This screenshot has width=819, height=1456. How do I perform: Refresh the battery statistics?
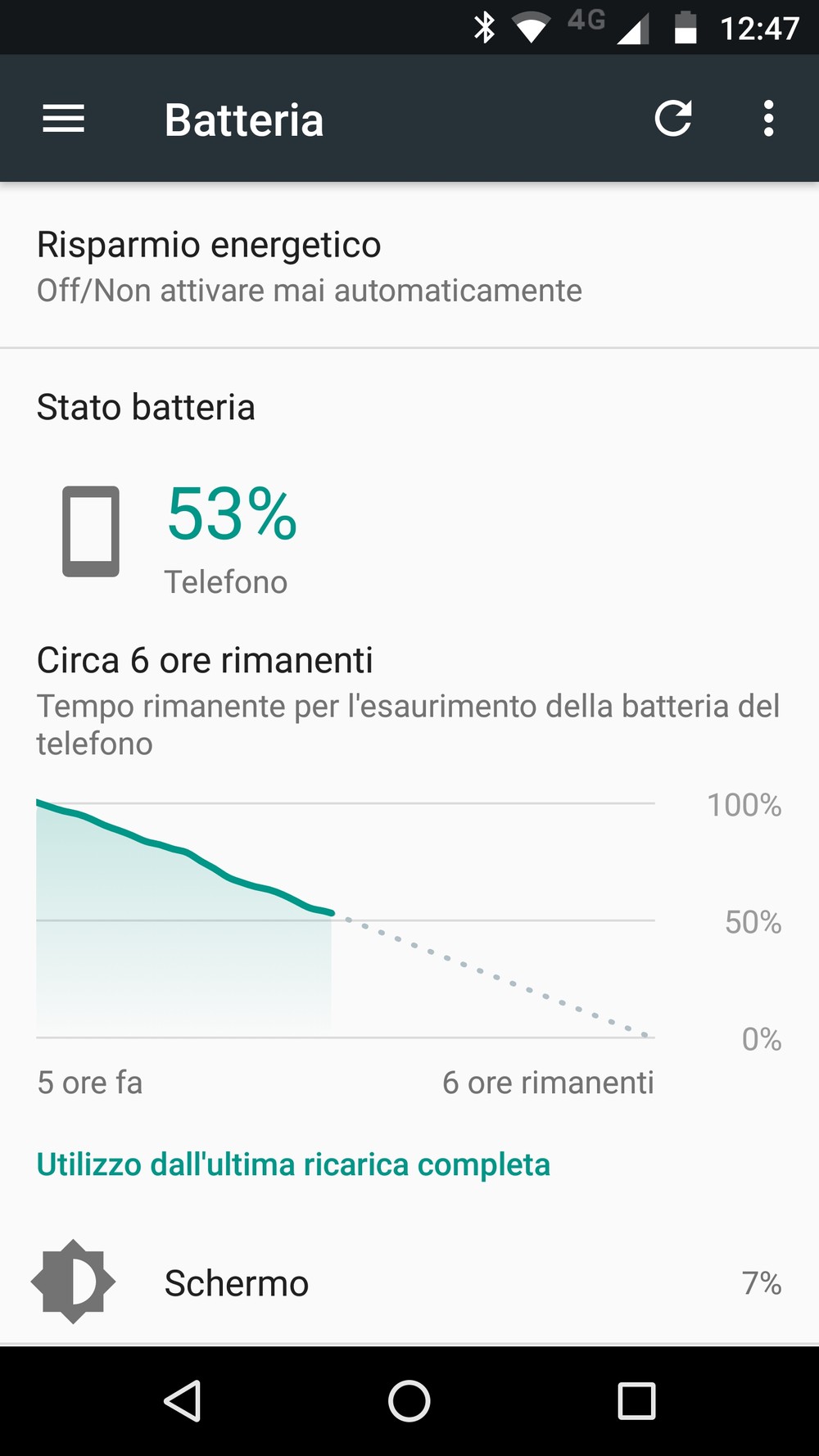(673, 119)
